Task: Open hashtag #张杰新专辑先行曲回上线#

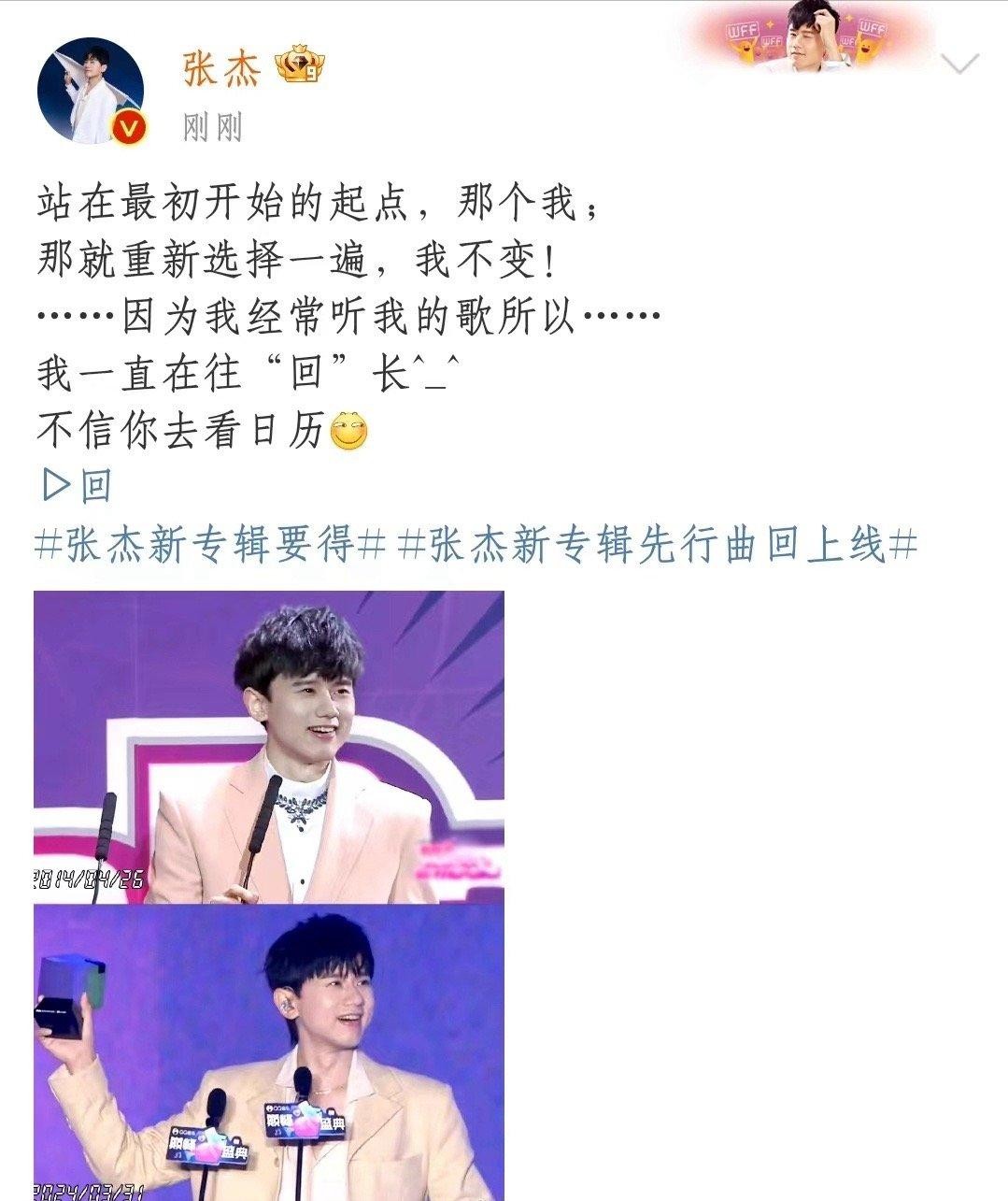Action: (x=657, y=545)
